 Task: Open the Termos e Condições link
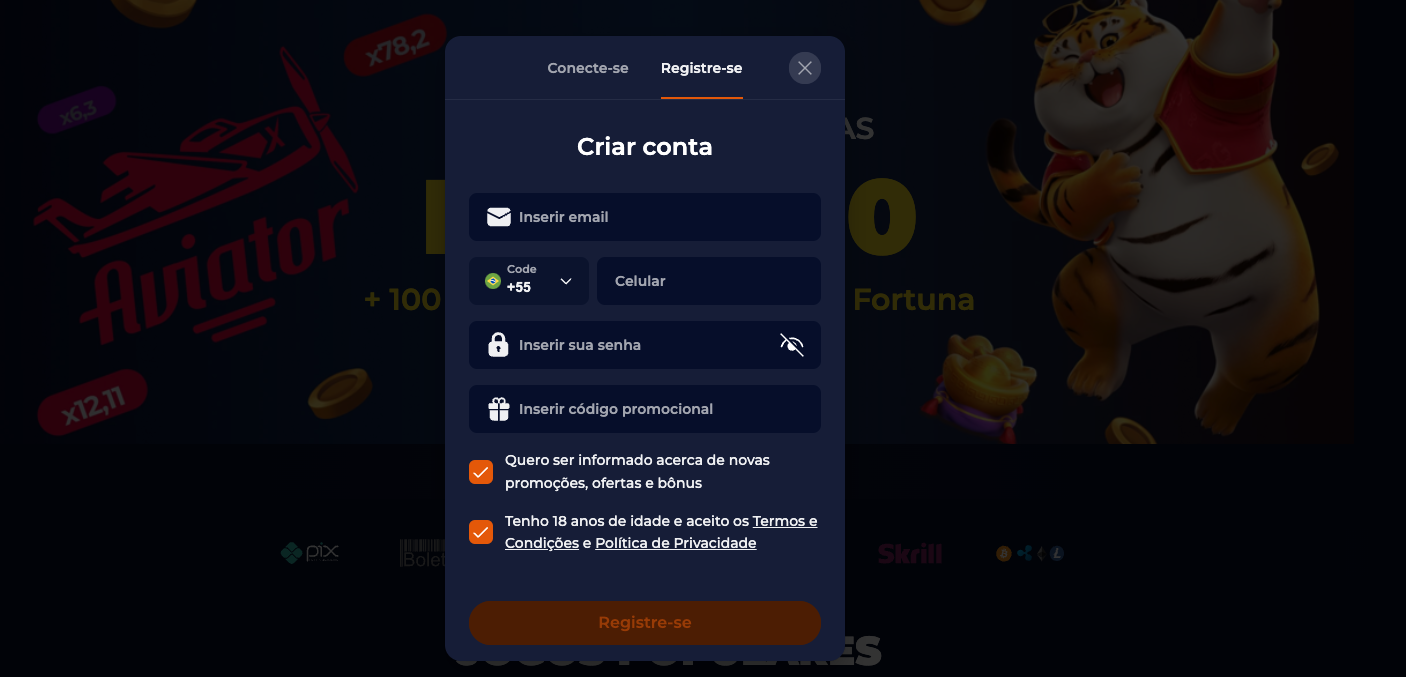784,521
